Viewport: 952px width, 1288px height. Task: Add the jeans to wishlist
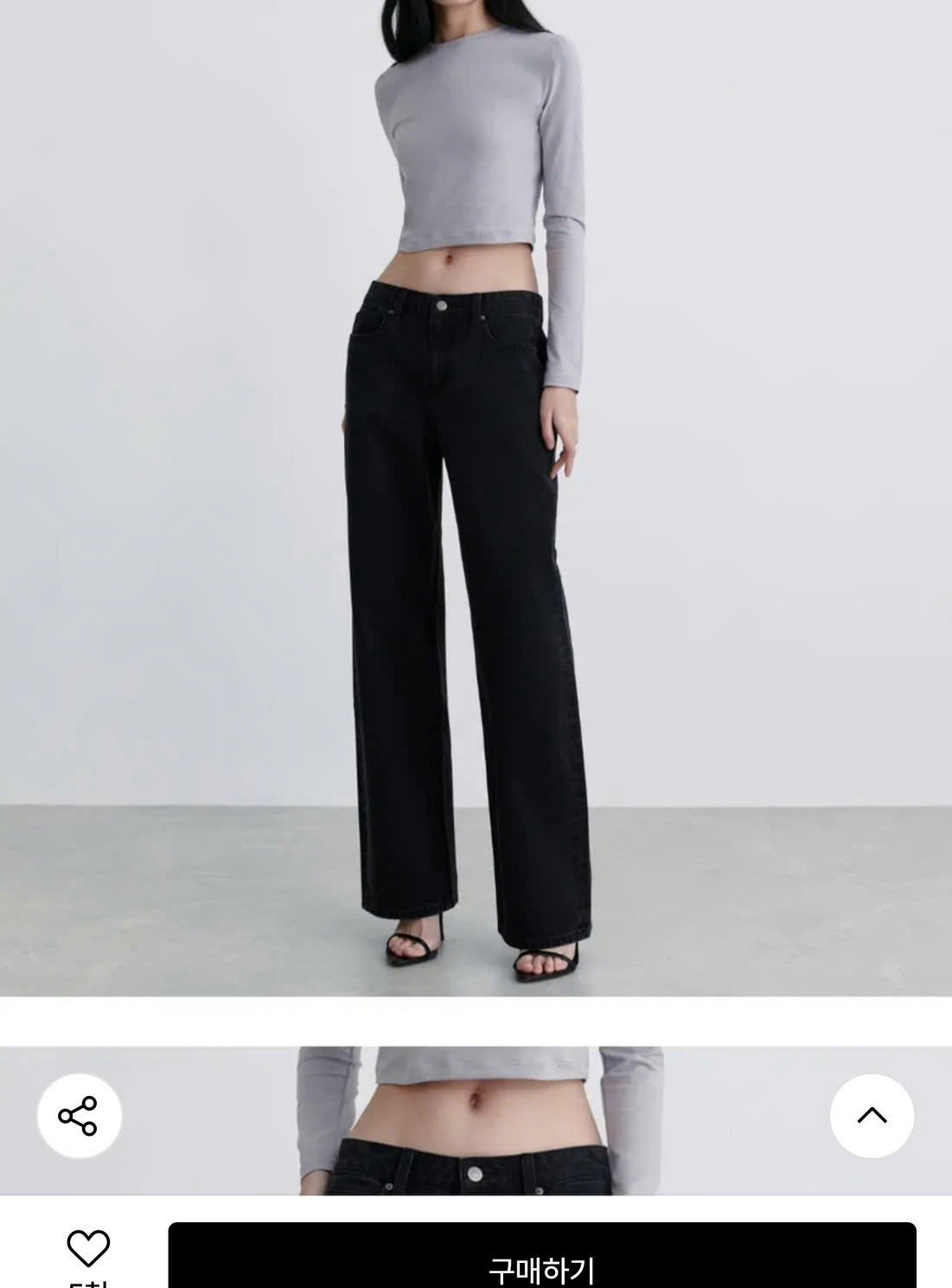point(88,1249)
